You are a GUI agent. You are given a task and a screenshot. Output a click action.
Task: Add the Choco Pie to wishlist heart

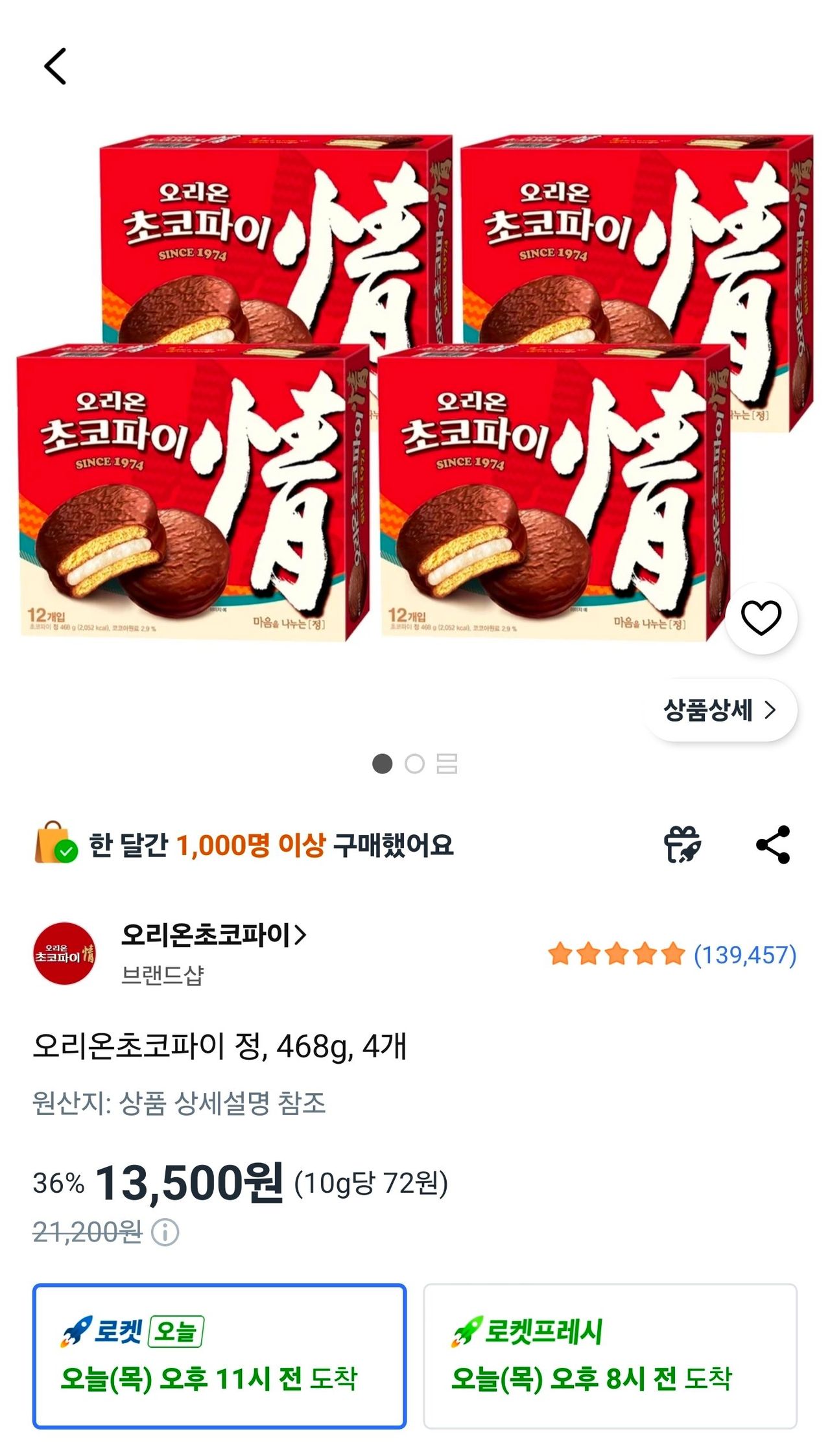point(761,618)
